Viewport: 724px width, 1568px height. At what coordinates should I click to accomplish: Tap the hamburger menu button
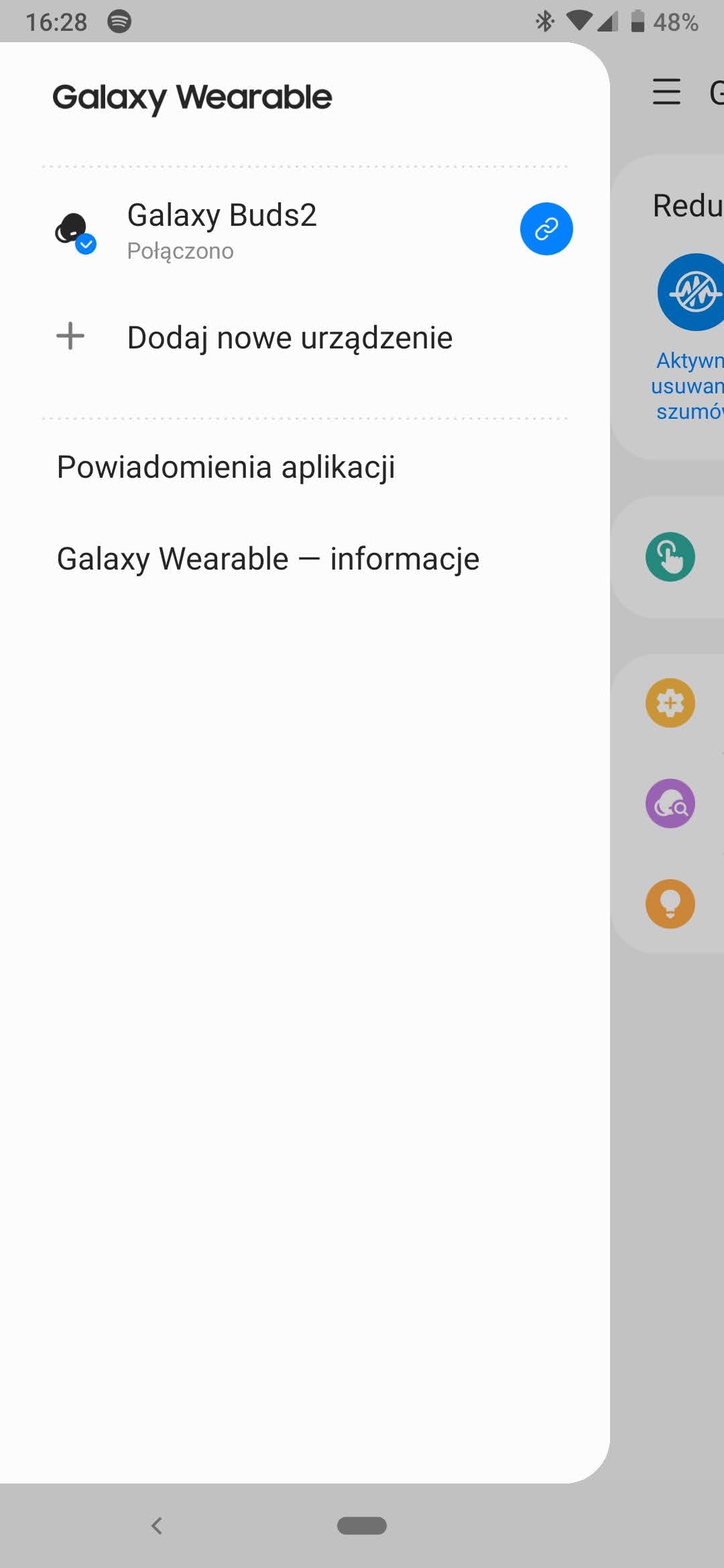[666, 92]
